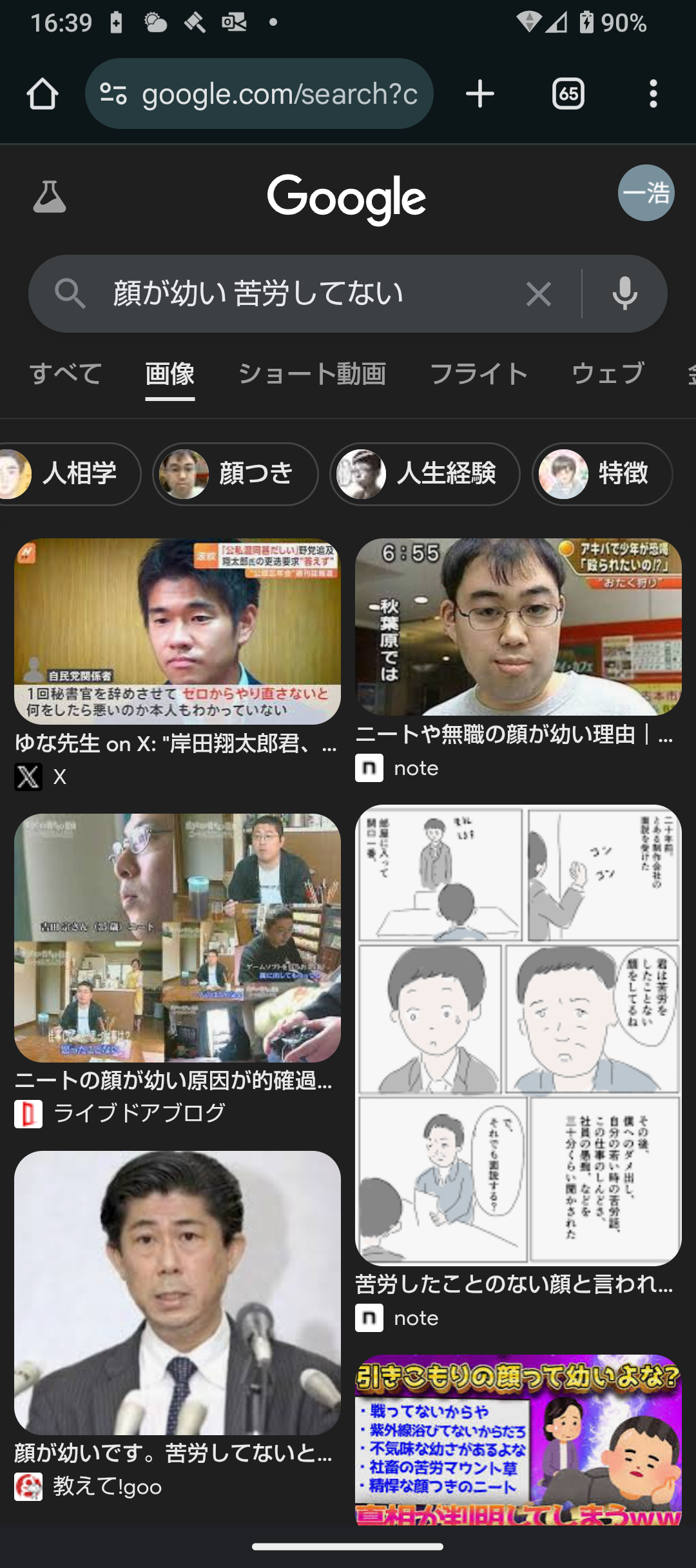Tap the google.com address bar

point(259,94)
